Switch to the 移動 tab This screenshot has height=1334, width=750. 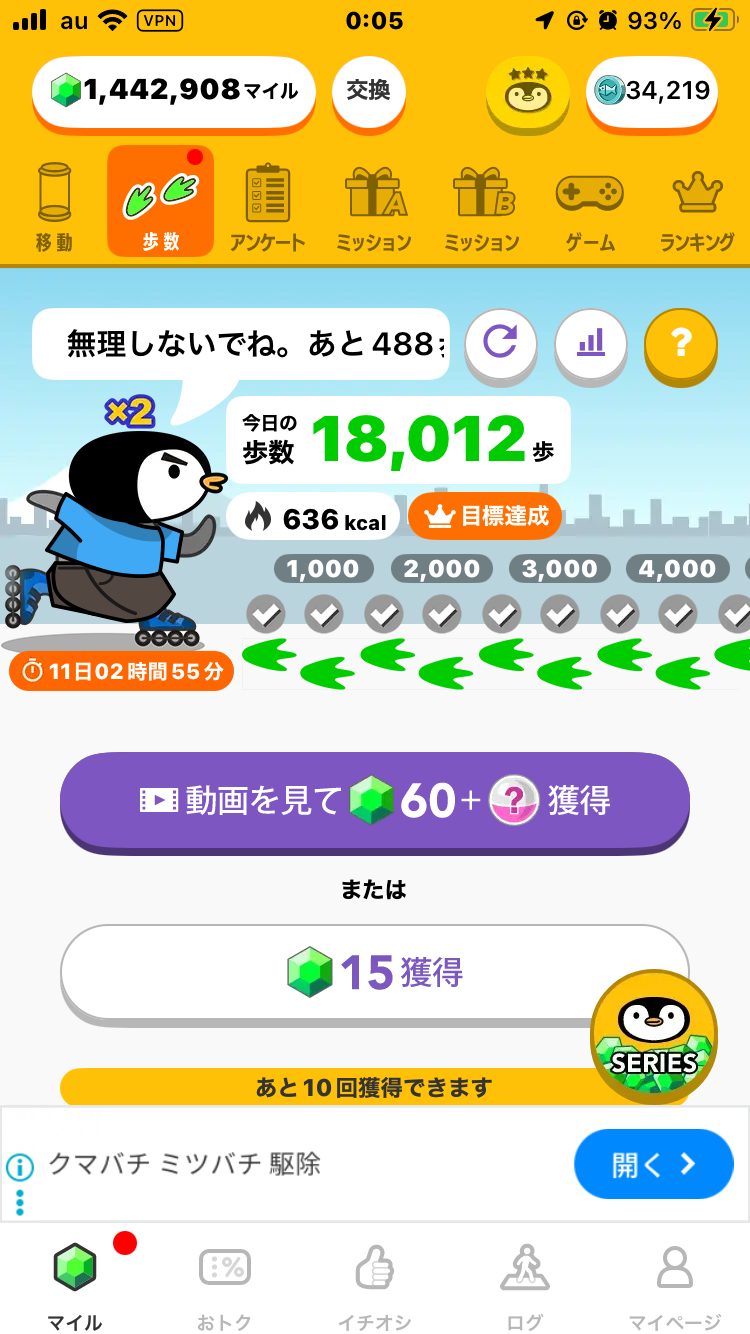click(x=54, y=204)
